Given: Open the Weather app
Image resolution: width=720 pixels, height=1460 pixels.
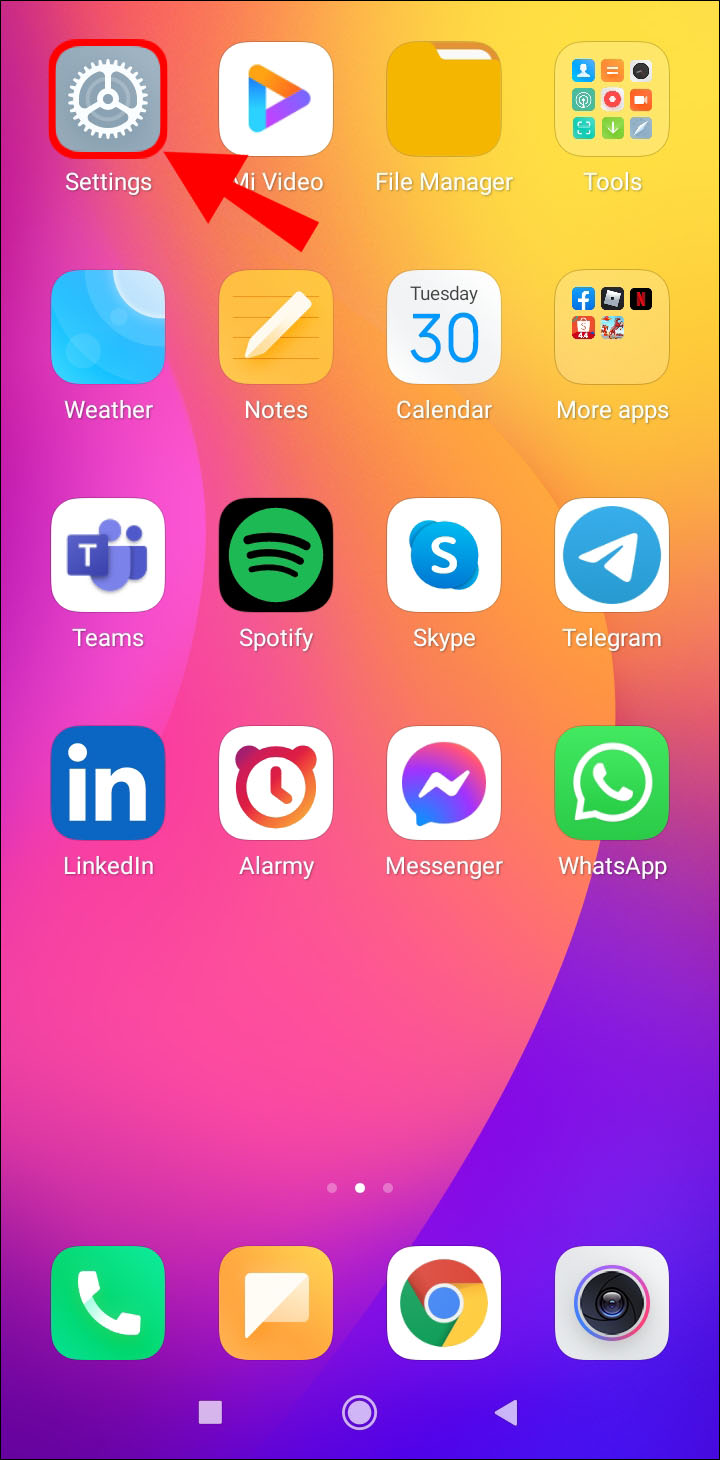Looking at the screenshot, I should 108,327.
